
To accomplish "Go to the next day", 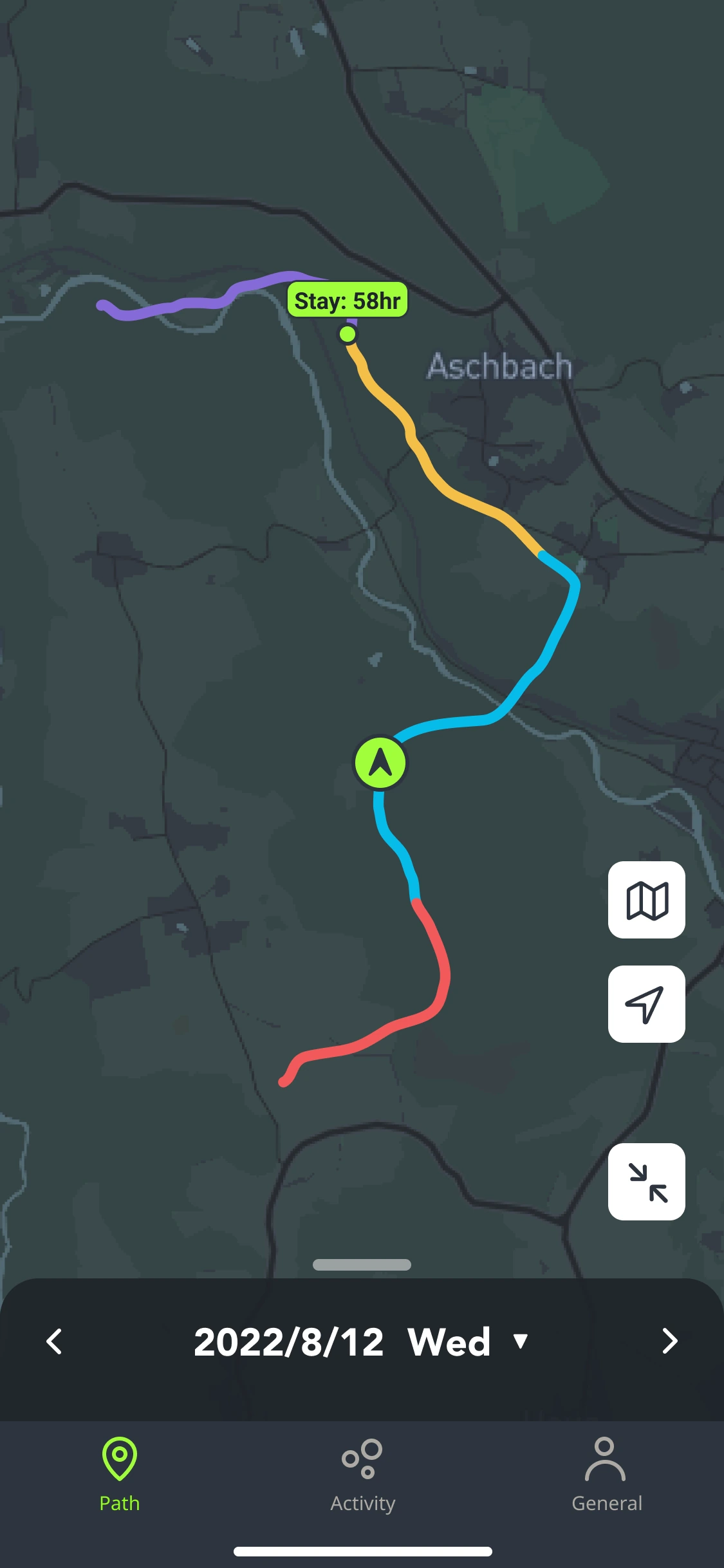I will click(669, 1341).
